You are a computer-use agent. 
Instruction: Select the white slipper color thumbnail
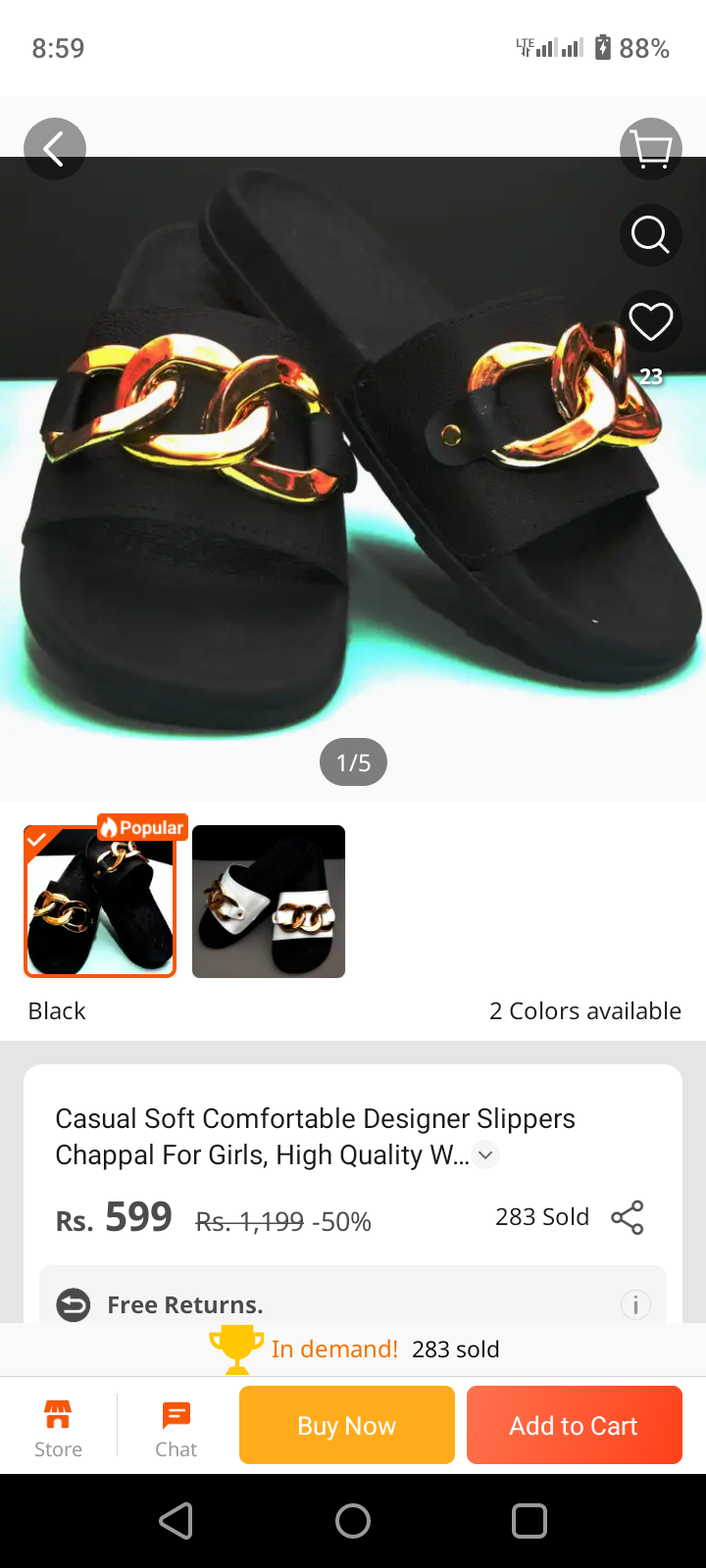click(269, 902)
